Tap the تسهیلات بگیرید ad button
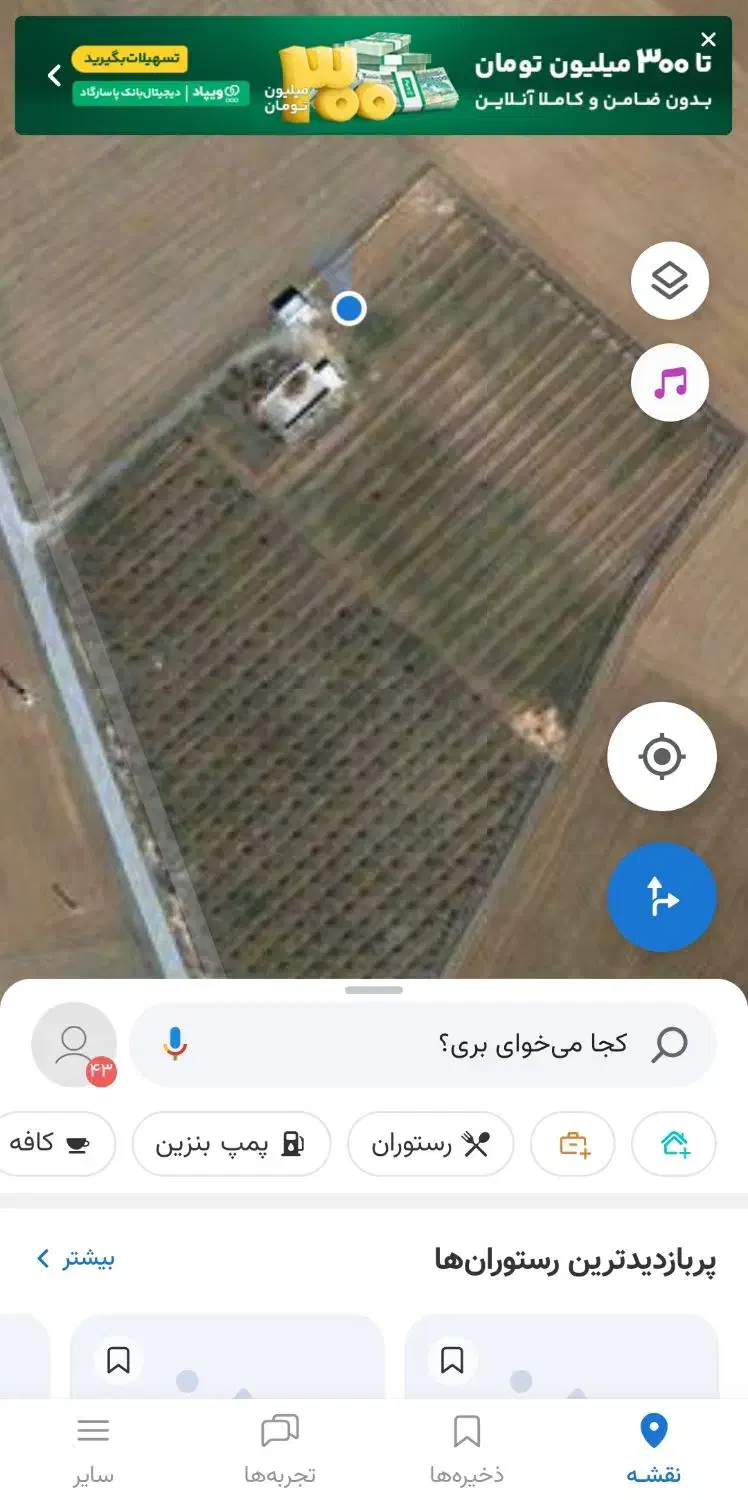The height and width of the screenshot is (1500, 748). 130,58
